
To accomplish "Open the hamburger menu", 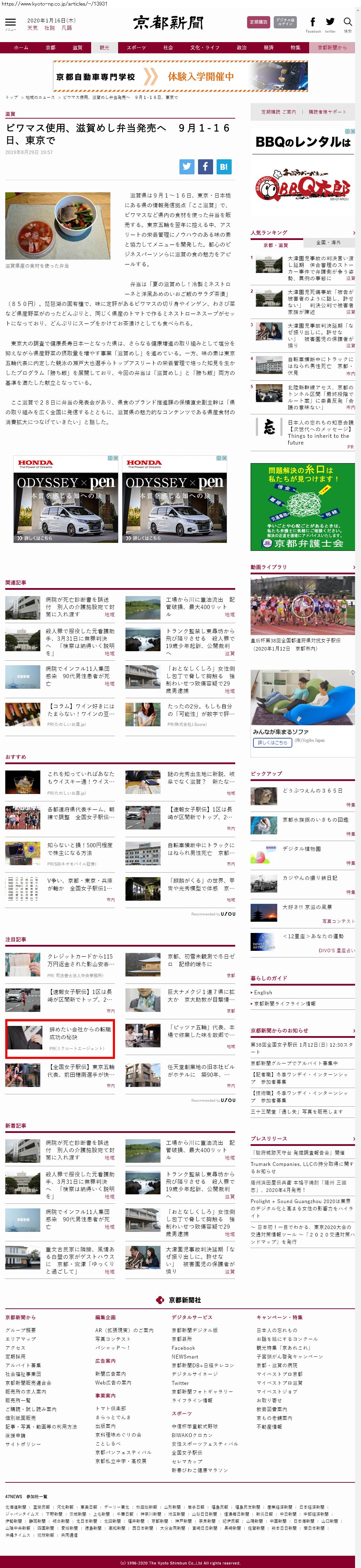I will 10,22.
